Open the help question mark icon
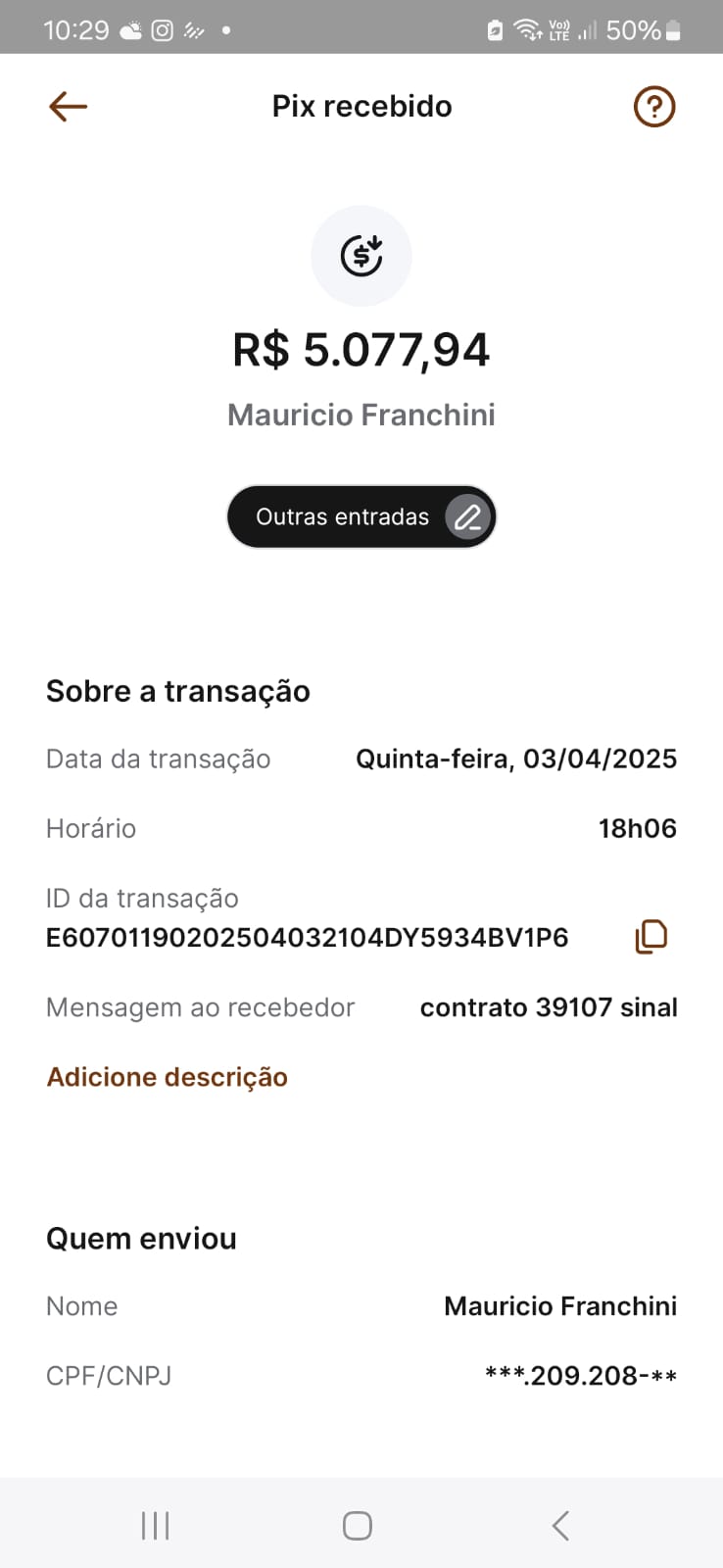Image resolution: width=723 pixels, height=1568 pixels. coord(654,107)
